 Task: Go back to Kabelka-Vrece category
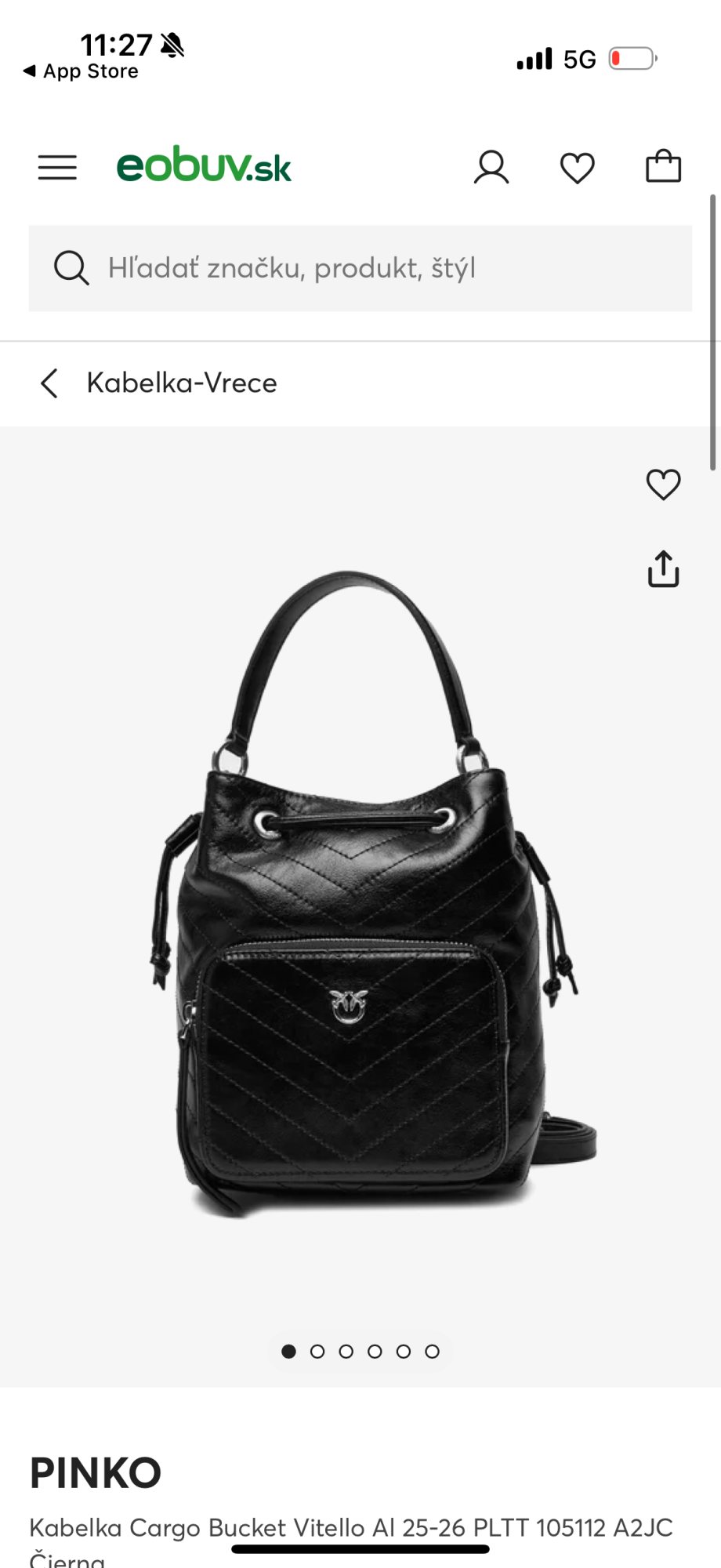pyautogui.click(x=49, y=383)
